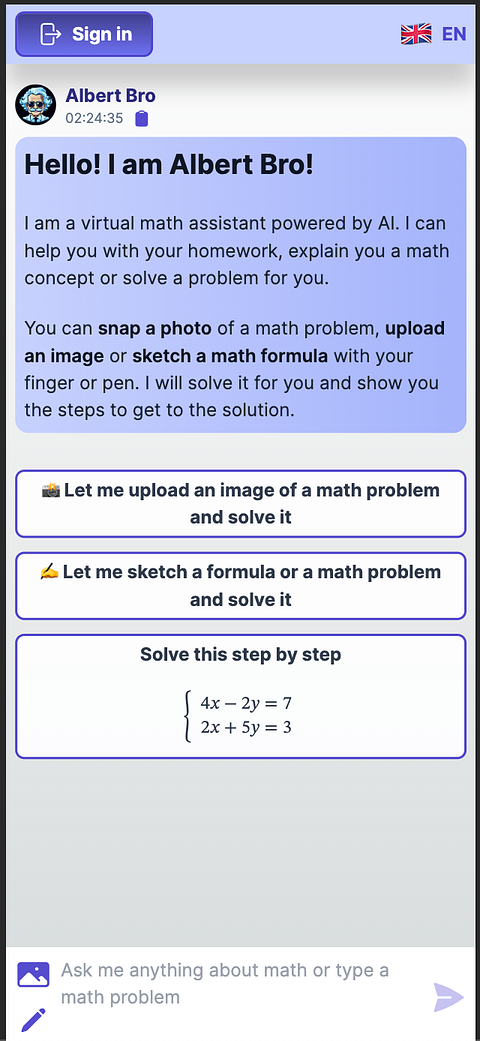The height and width of the screenshot is (1041, 480).
Task: Copy Albert Bro's message with clipboard icon
Action: pyautogui.click(x=141, y=119)
